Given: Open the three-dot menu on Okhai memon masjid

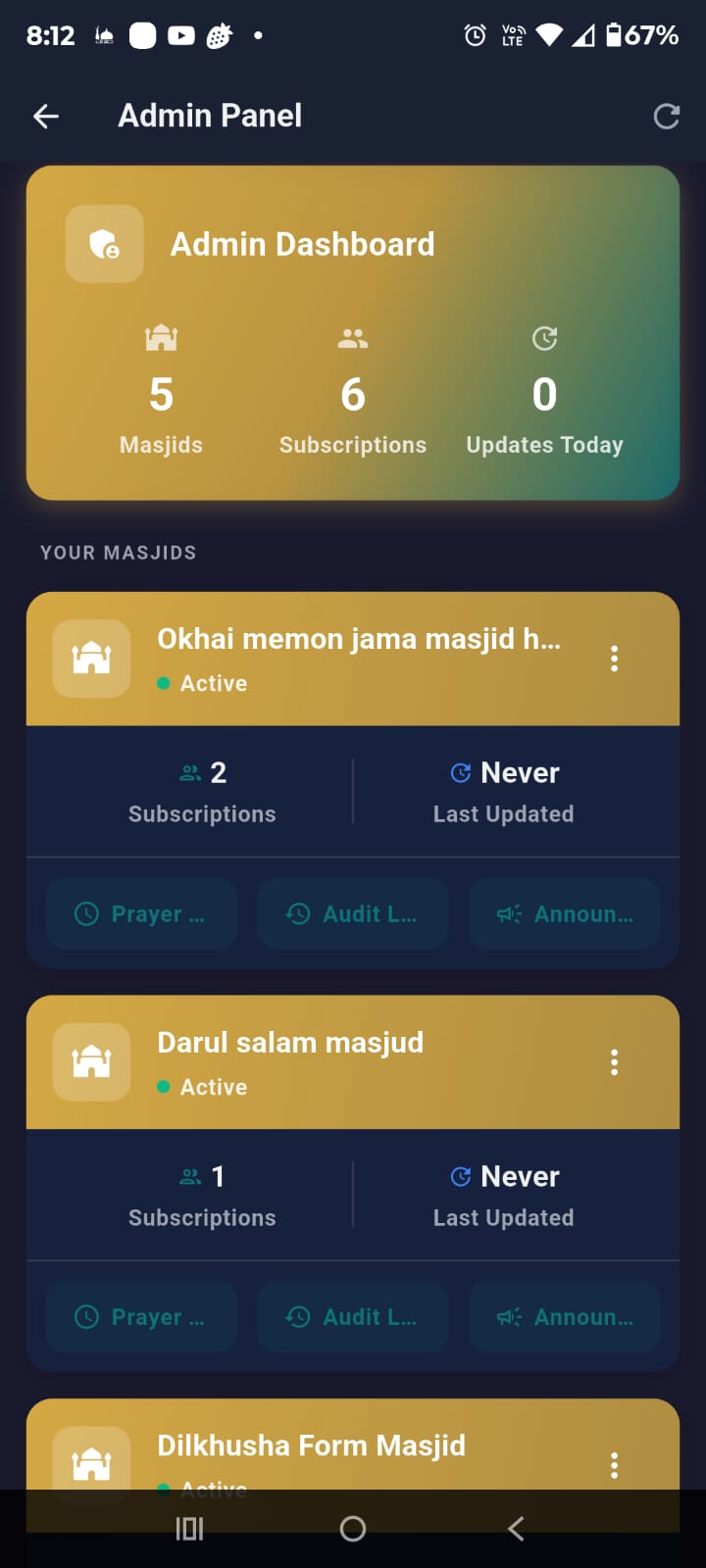Looking at the screenshot, I should (x=614, y=659).
